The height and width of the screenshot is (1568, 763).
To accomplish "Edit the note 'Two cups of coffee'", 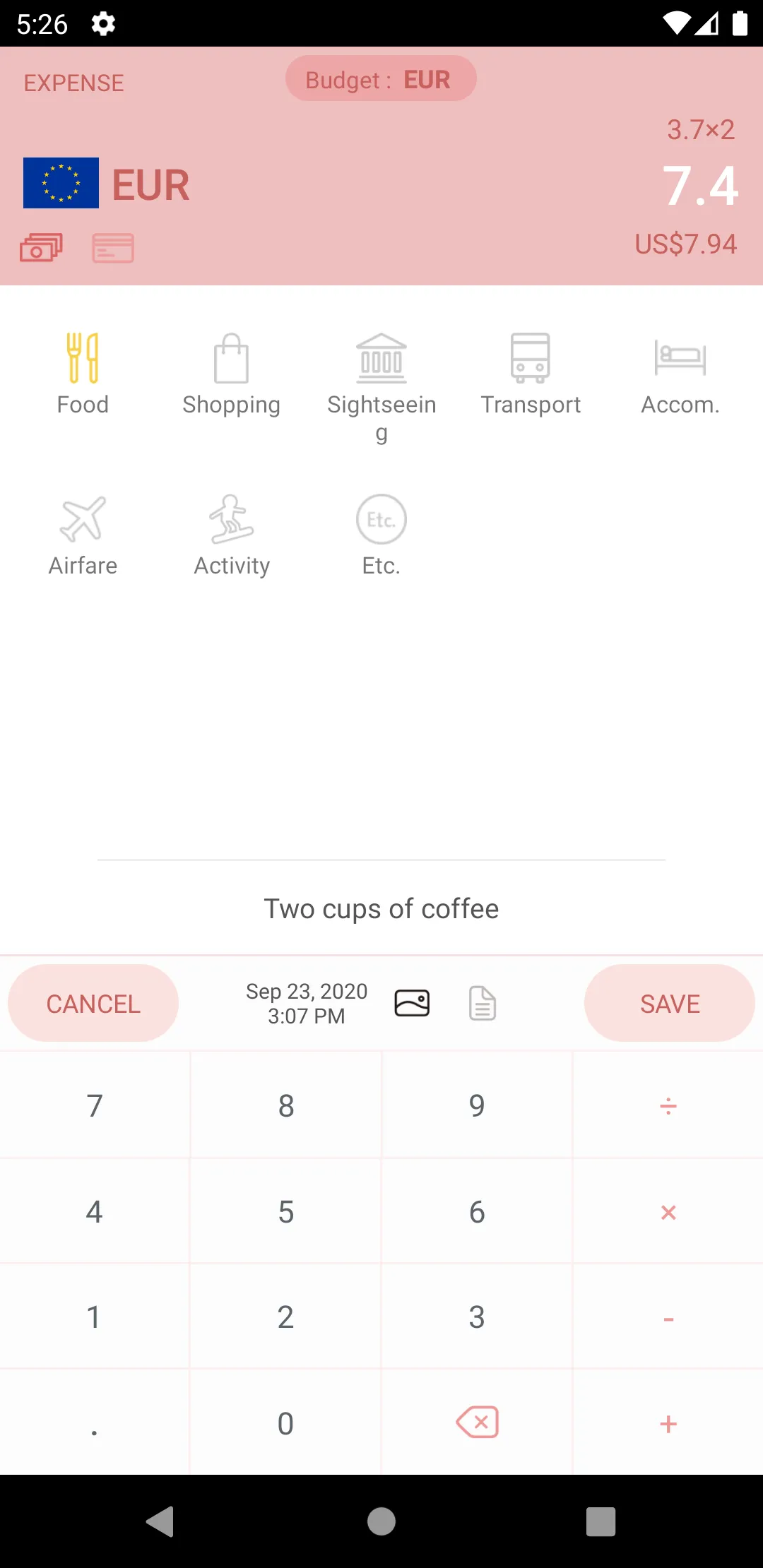I will (x=381, y=909).
